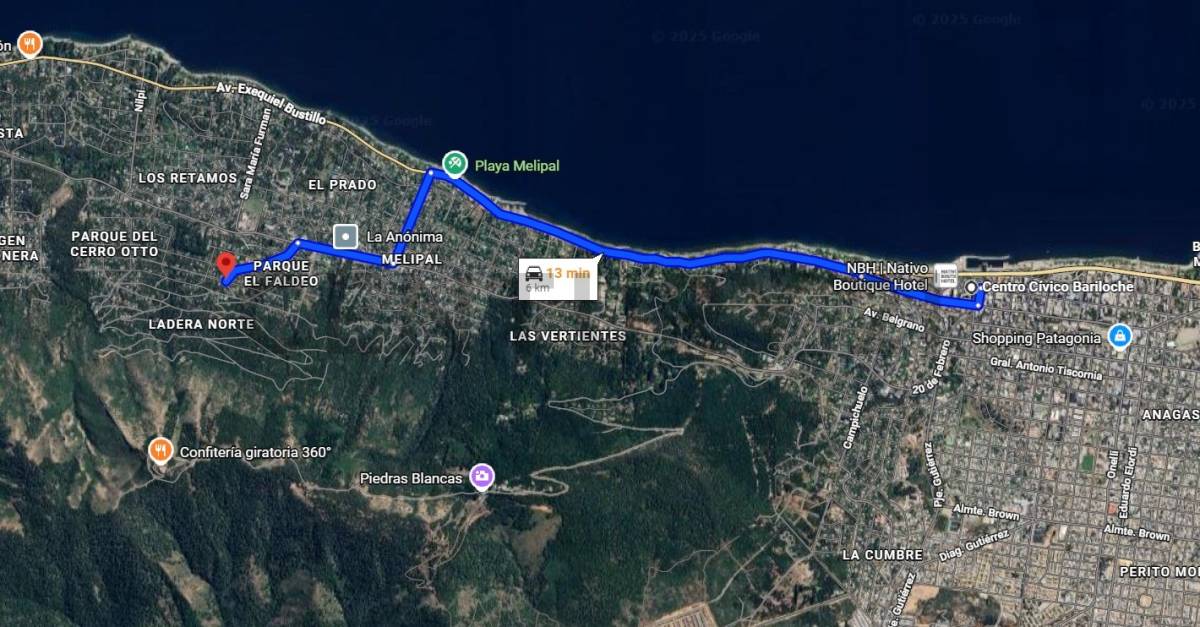This screenshot has width=1200, height=627.
Task: Tap the La Anónima store marker
Action: point(345,236)
